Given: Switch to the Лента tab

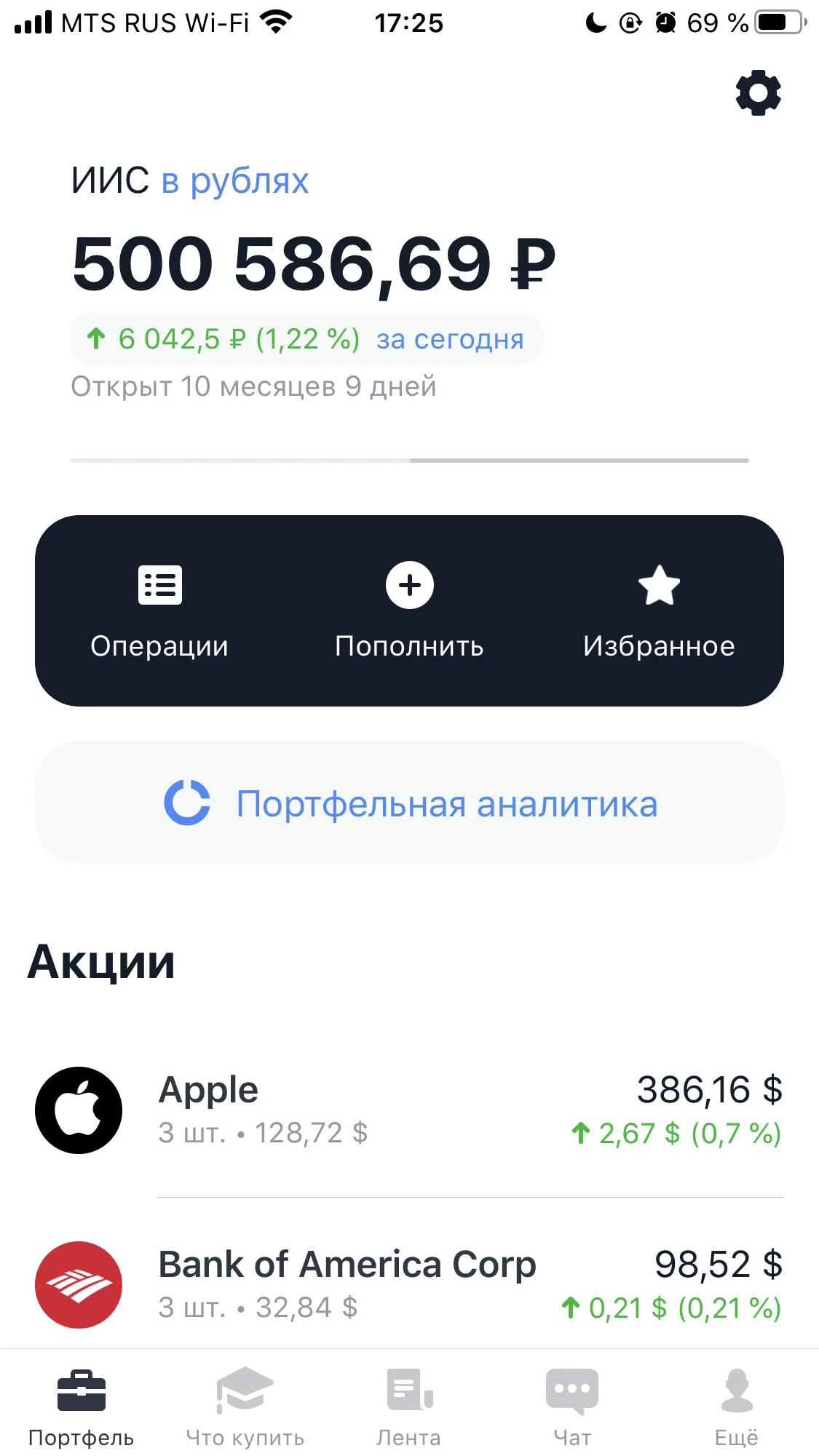Looking at the screenshot, I should click(x=409, y=1407).
